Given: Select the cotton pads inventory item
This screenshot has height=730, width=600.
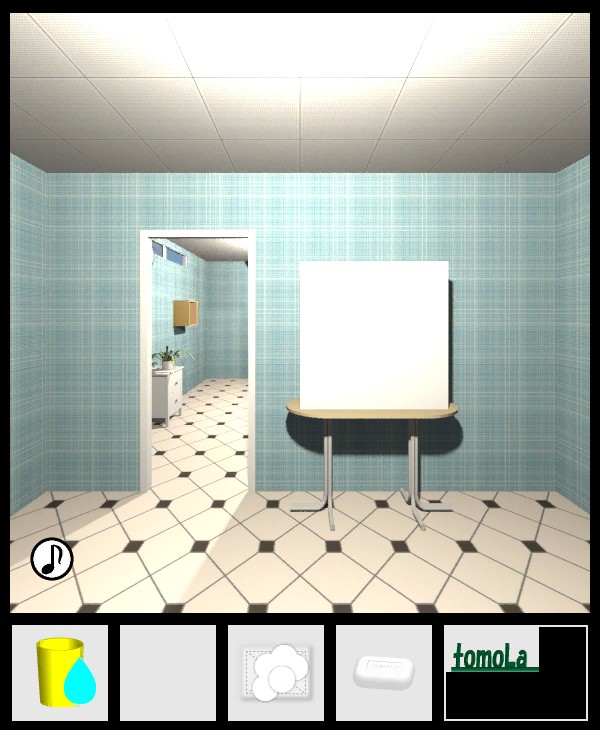Looking at the screenshot, I should pyautogui.click(x=276, y=673).
